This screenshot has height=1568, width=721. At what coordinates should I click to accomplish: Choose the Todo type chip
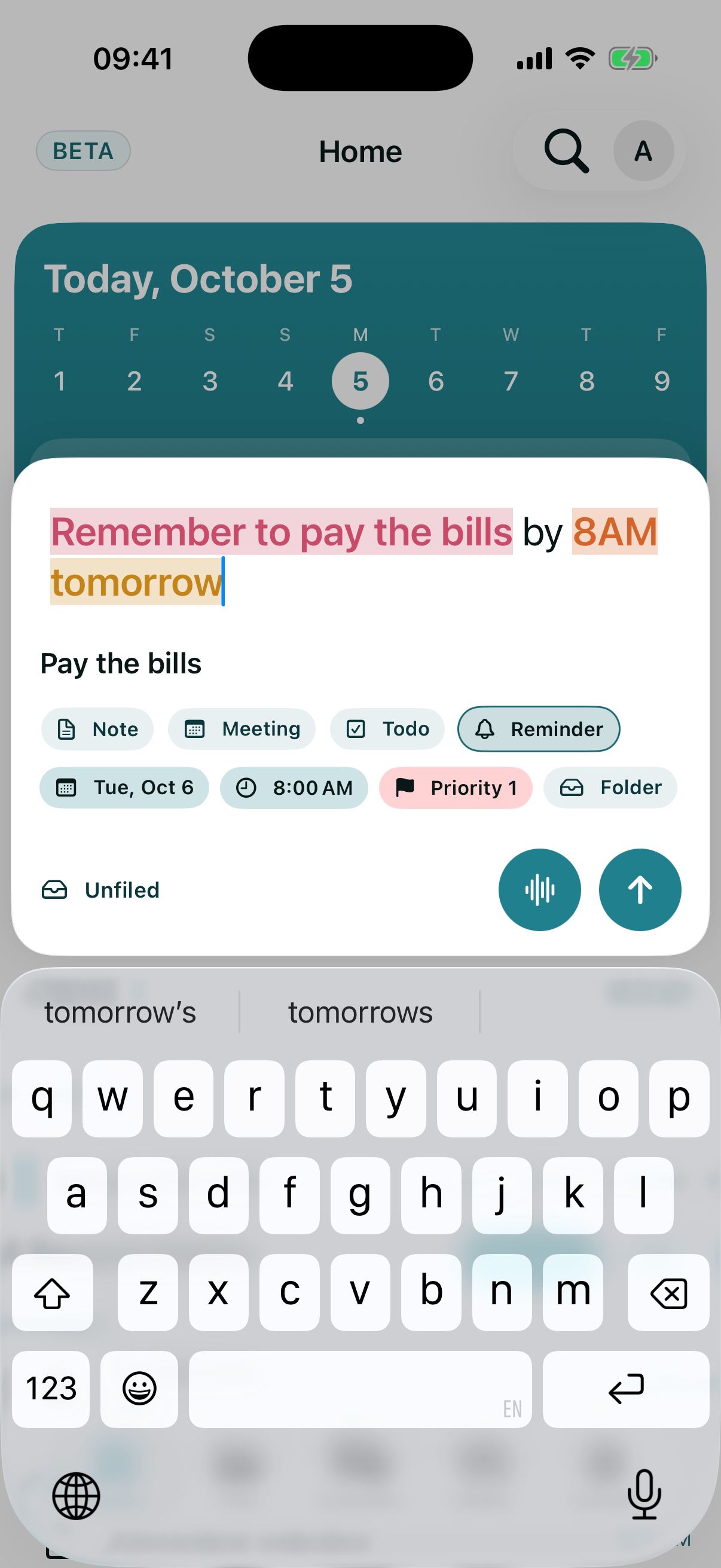click(387, 728)
